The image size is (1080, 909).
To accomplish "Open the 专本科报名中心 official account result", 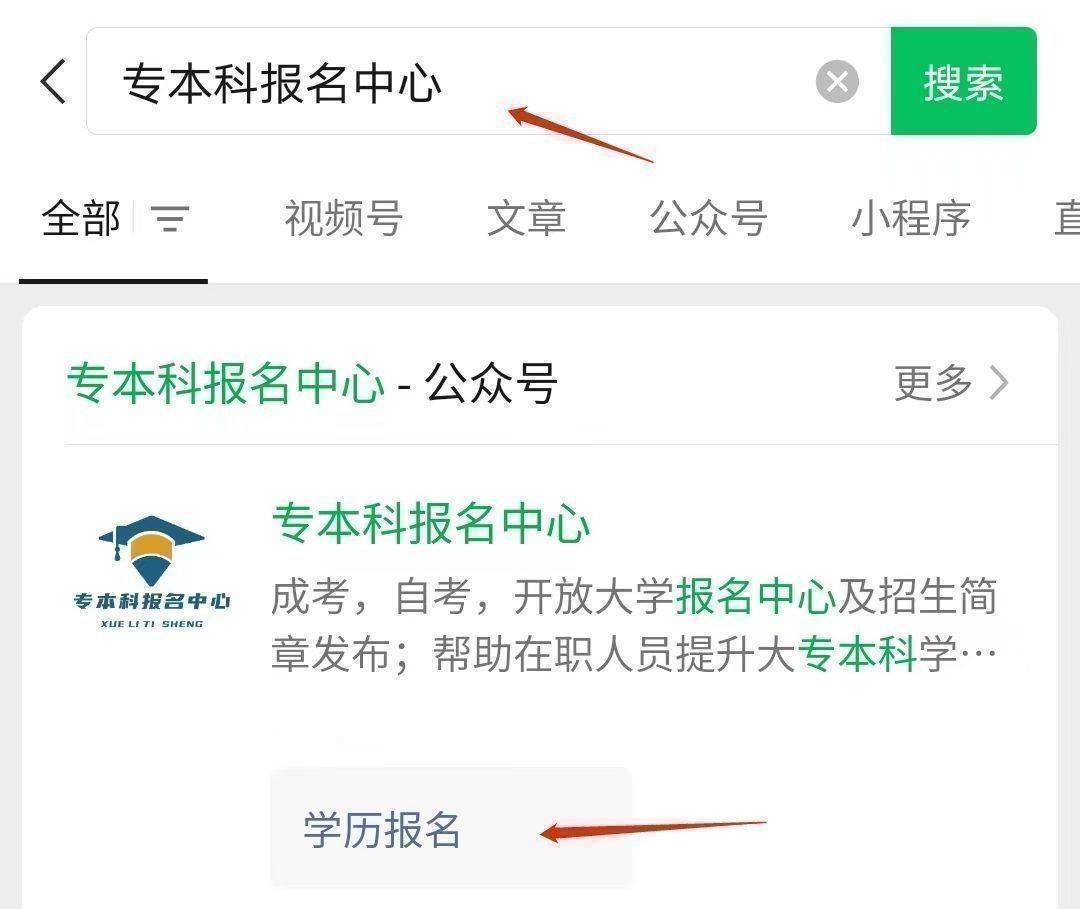I will point(431,523).
